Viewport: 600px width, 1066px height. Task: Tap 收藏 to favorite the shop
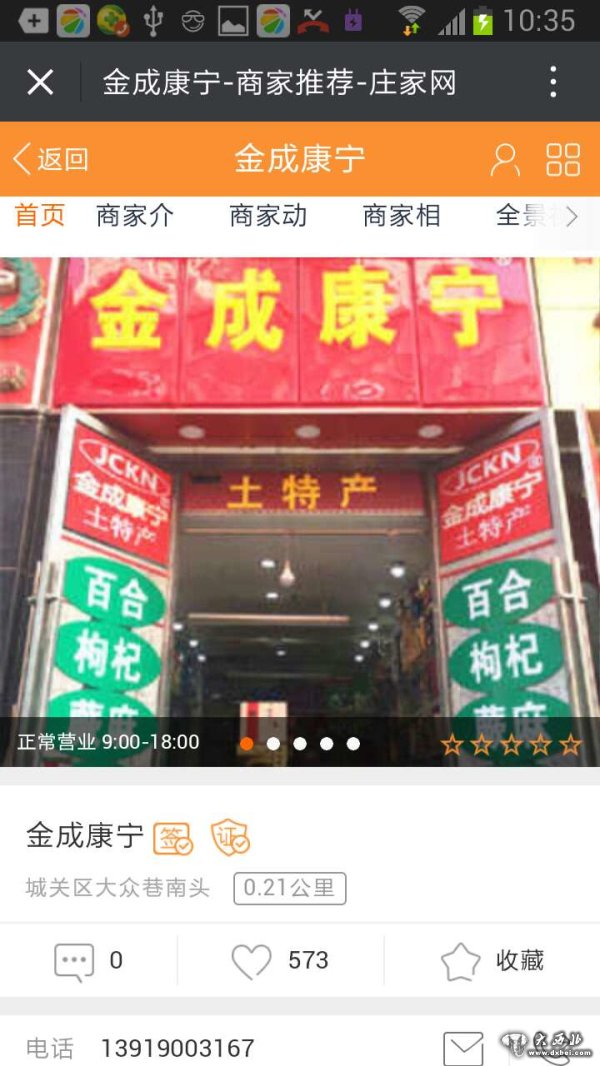tap(492, 961)
